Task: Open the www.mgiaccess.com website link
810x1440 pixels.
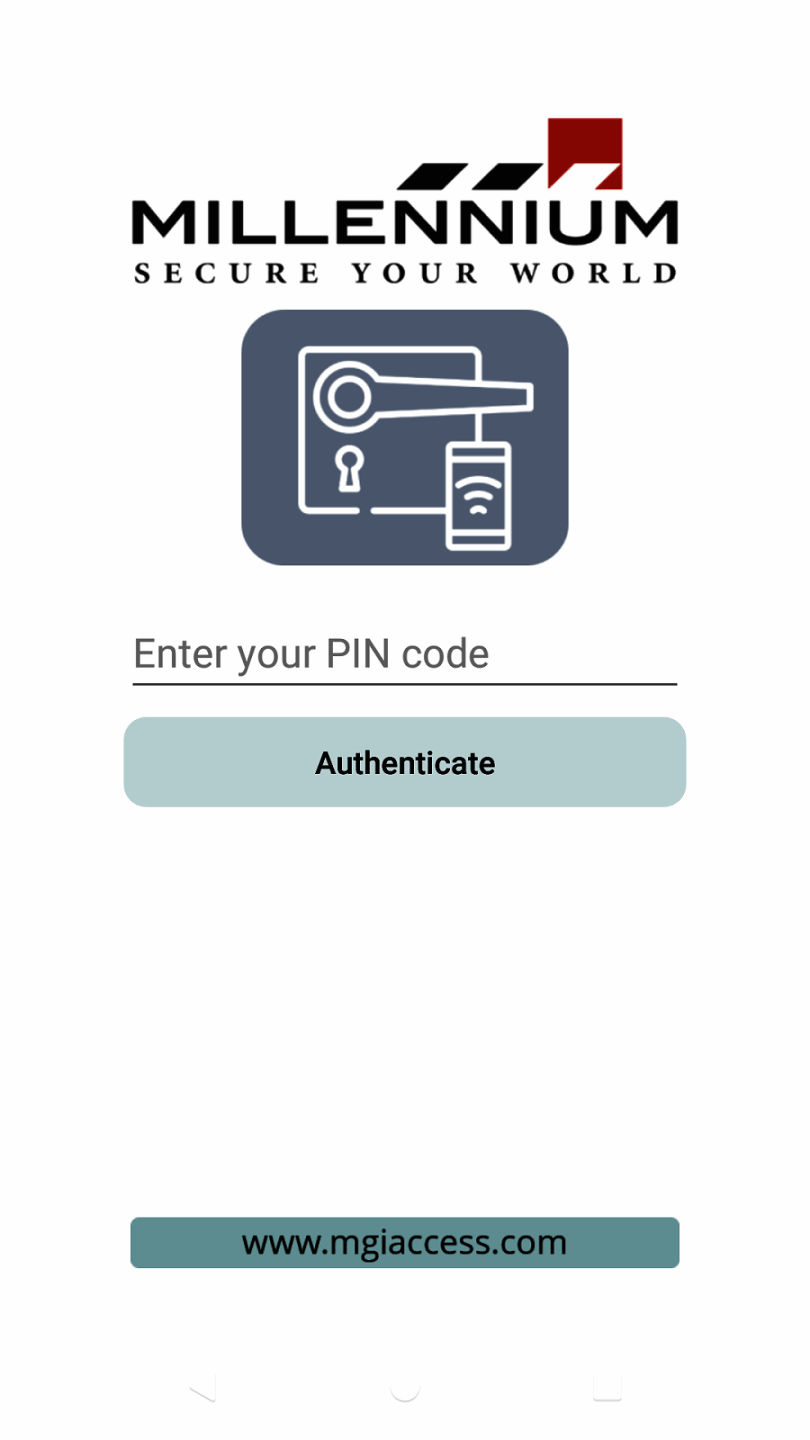Action: coord(404,1242)
